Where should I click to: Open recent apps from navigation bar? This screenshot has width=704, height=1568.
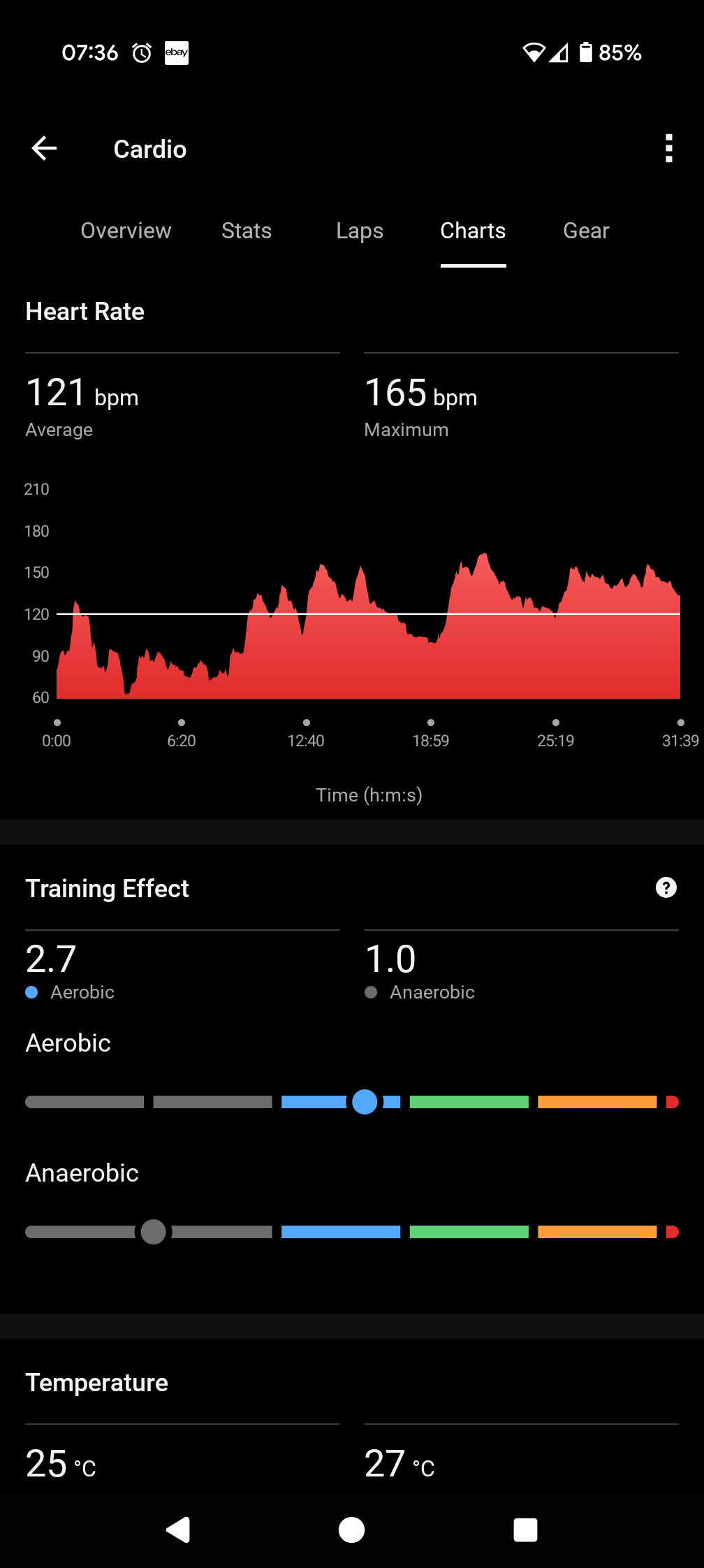[525, 1530]
